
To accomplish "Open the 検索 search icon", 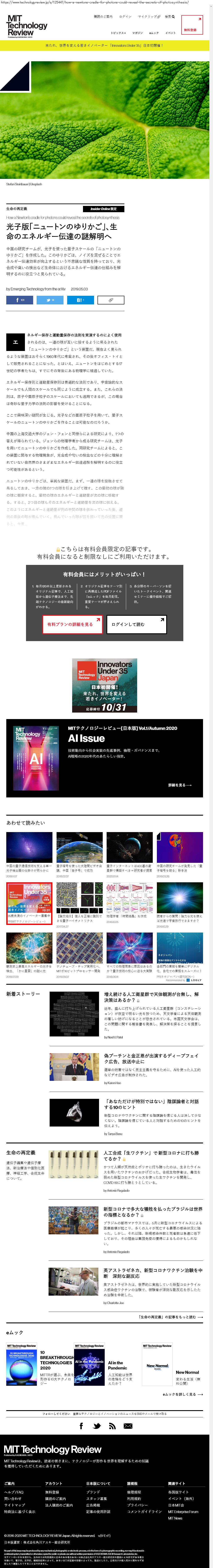I will [169, 16].
